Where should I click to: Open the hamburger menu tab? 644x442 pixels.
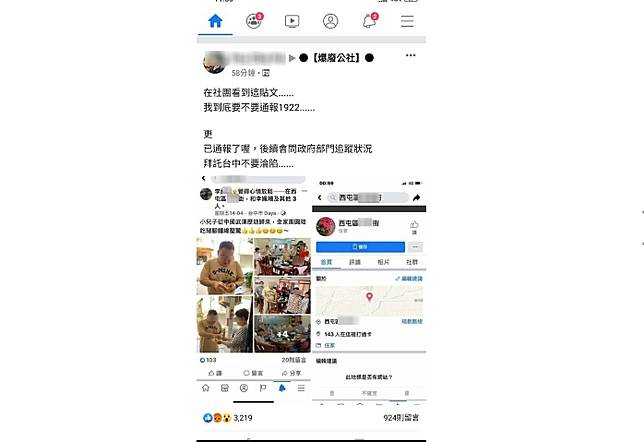[x=407, y=21]
